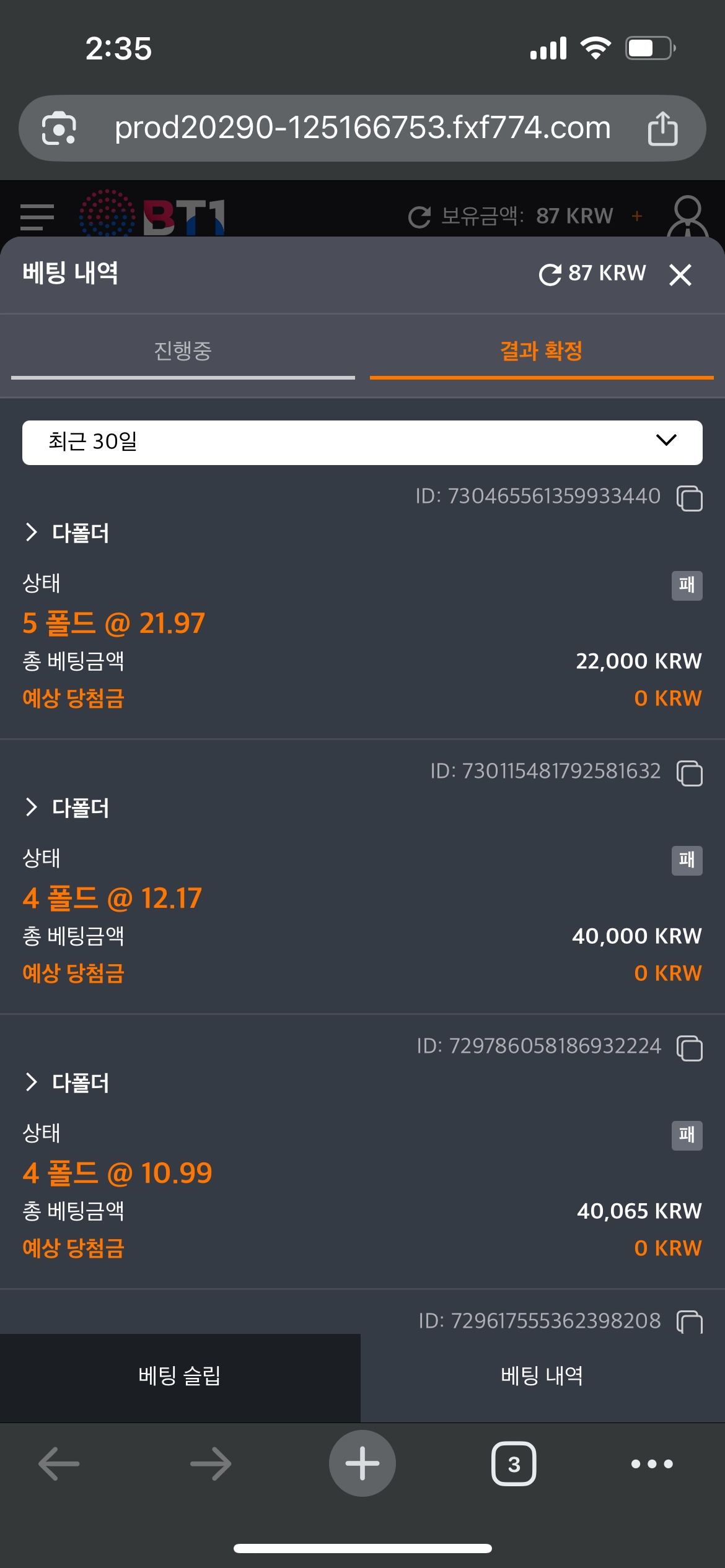Screen dimensions: 725x1568
Task: Switch to the 진행중 tab
Action: [183, 351]
